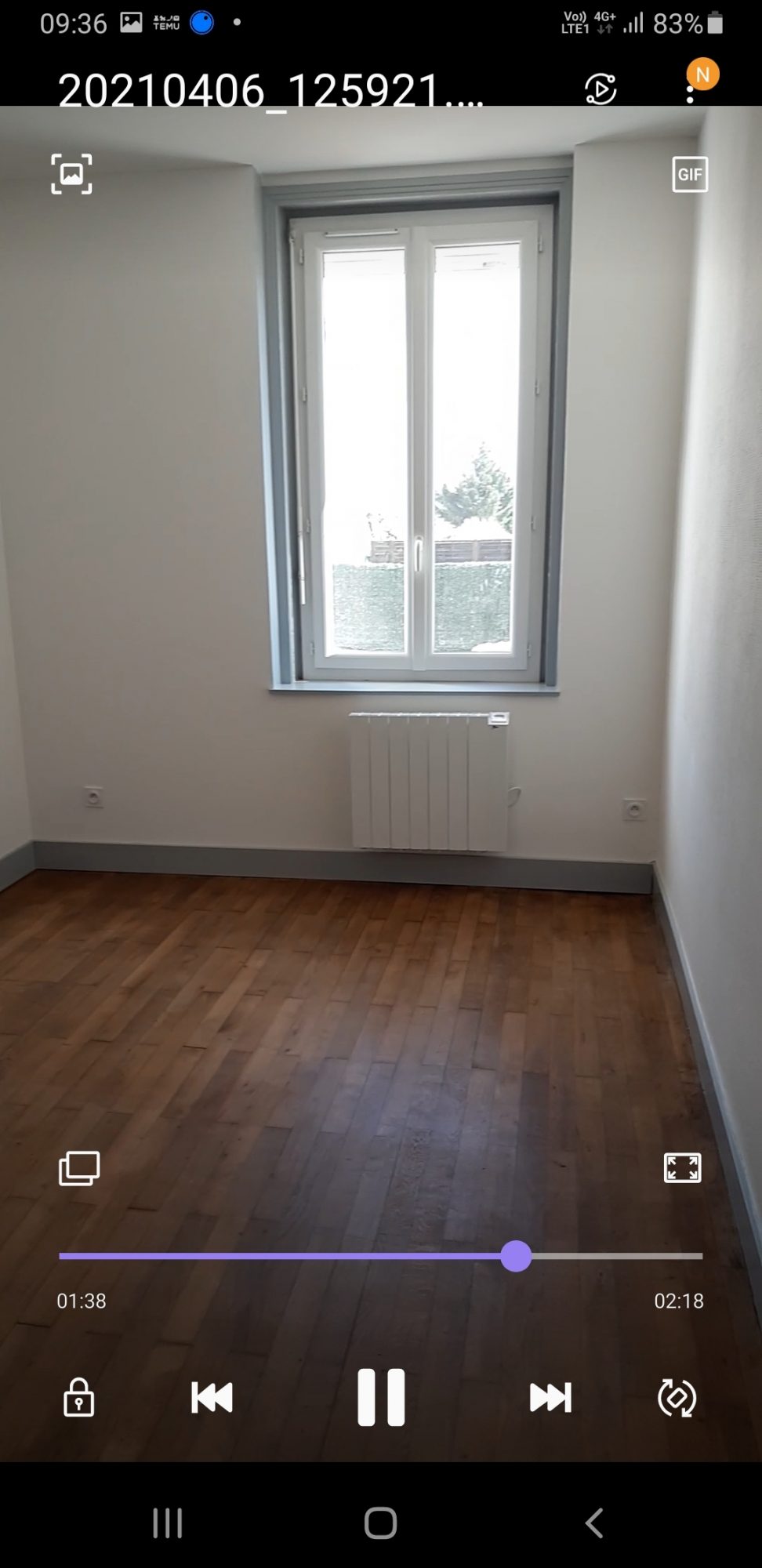This screenshot has height=1568, width=762.
Task: Go to the home screen
Action: (x=381, y=1523)
